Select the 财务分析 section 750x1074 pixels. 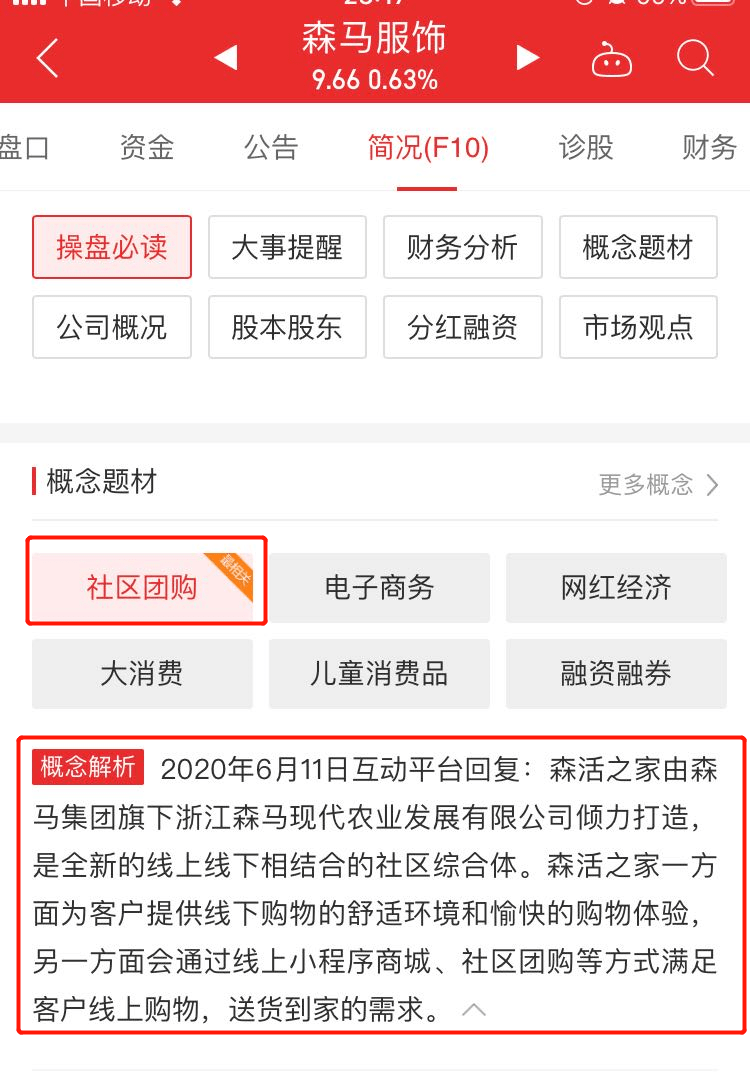[462, 247]
